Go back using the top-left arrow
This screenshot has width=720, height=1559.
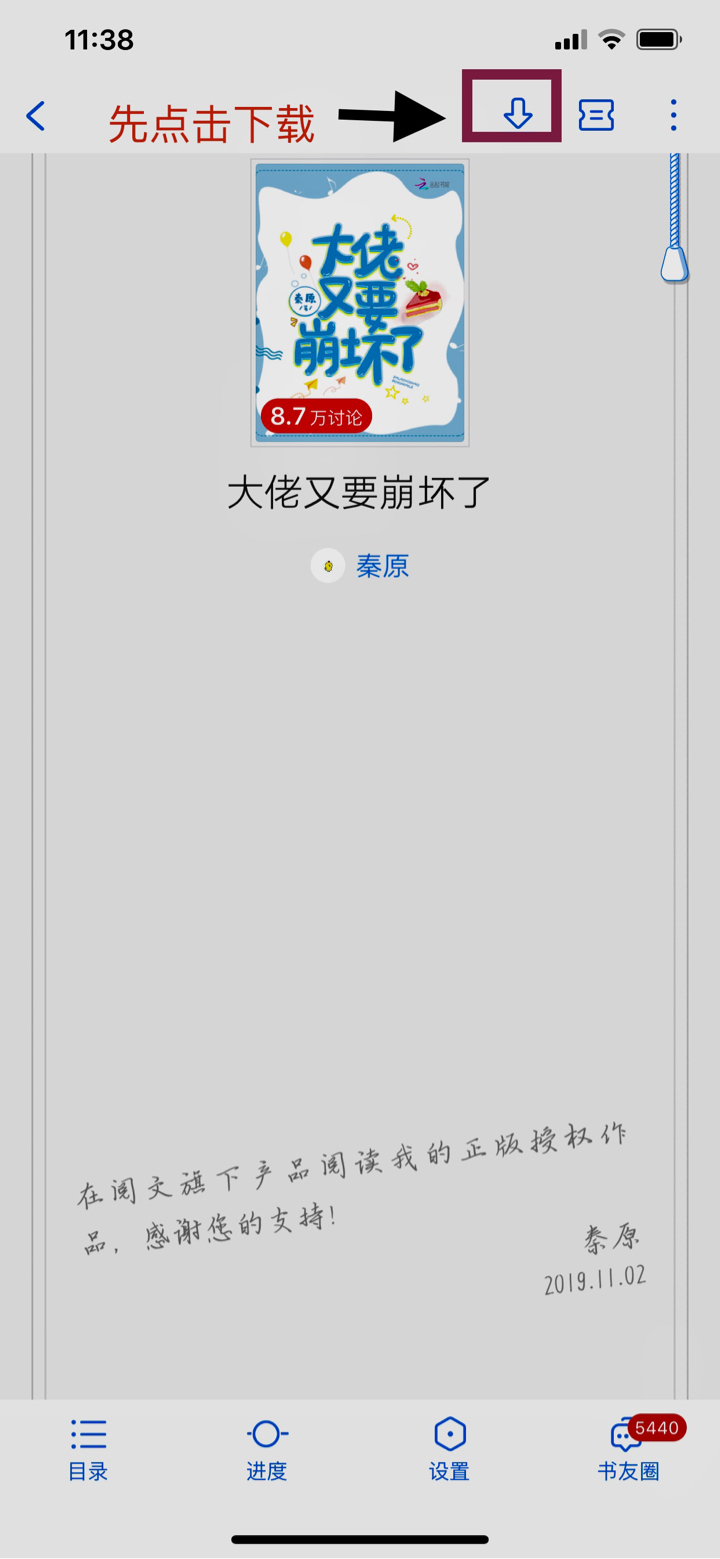click(x=36, y=116)
